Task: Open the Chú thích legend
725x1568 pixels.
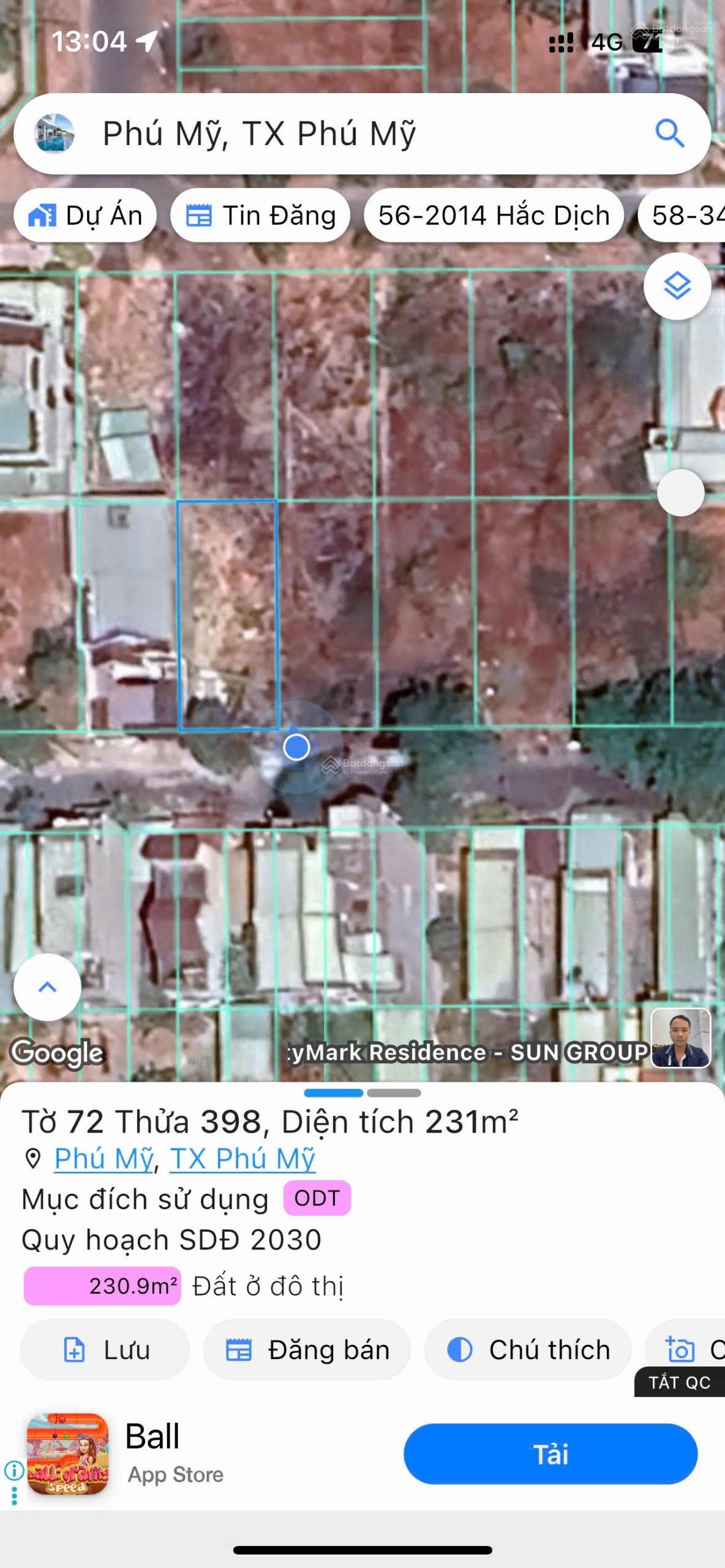Action: pos(527,1349)
